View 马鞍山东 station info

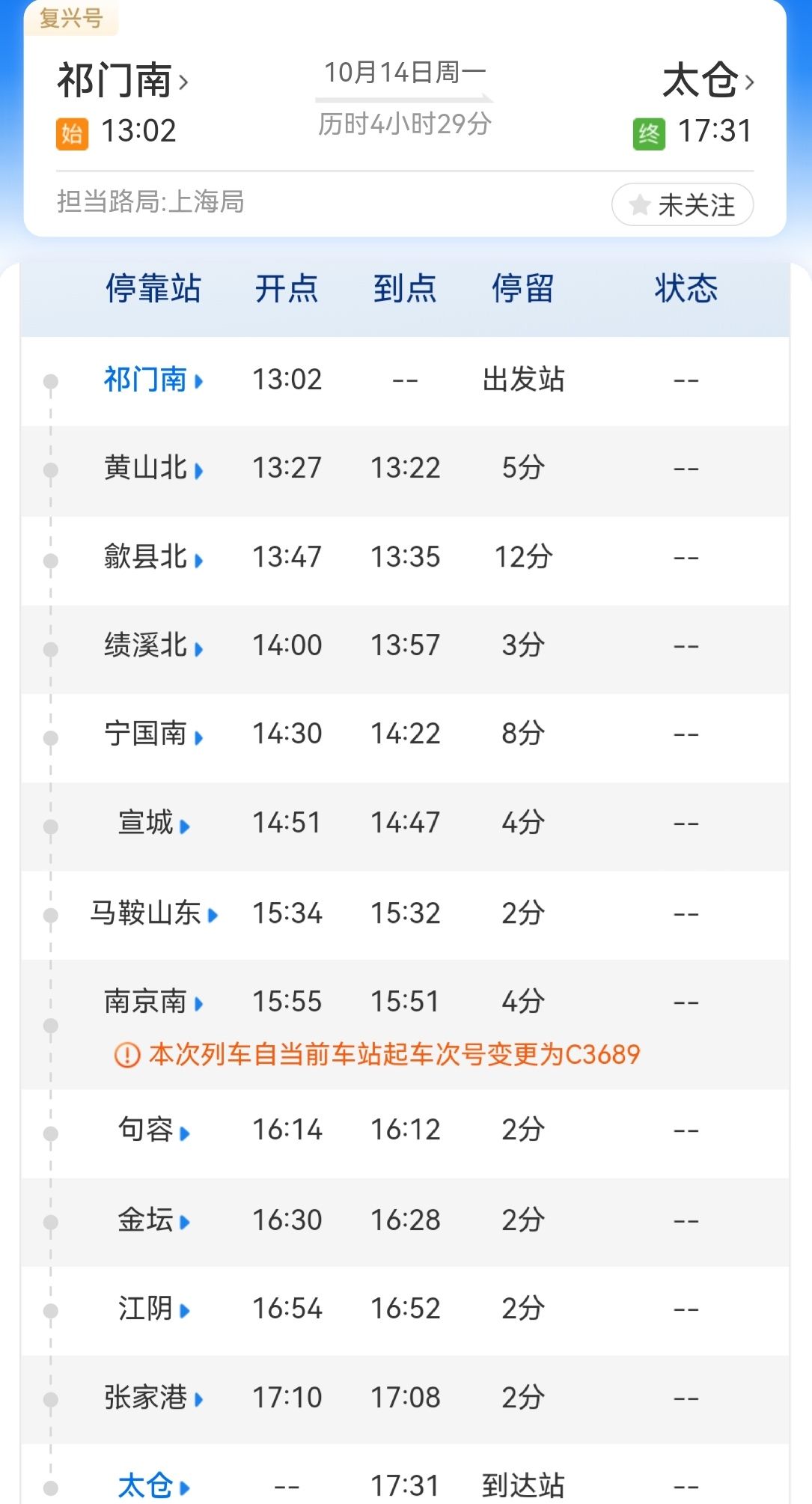pyautogui.click(x=153, y=913)
